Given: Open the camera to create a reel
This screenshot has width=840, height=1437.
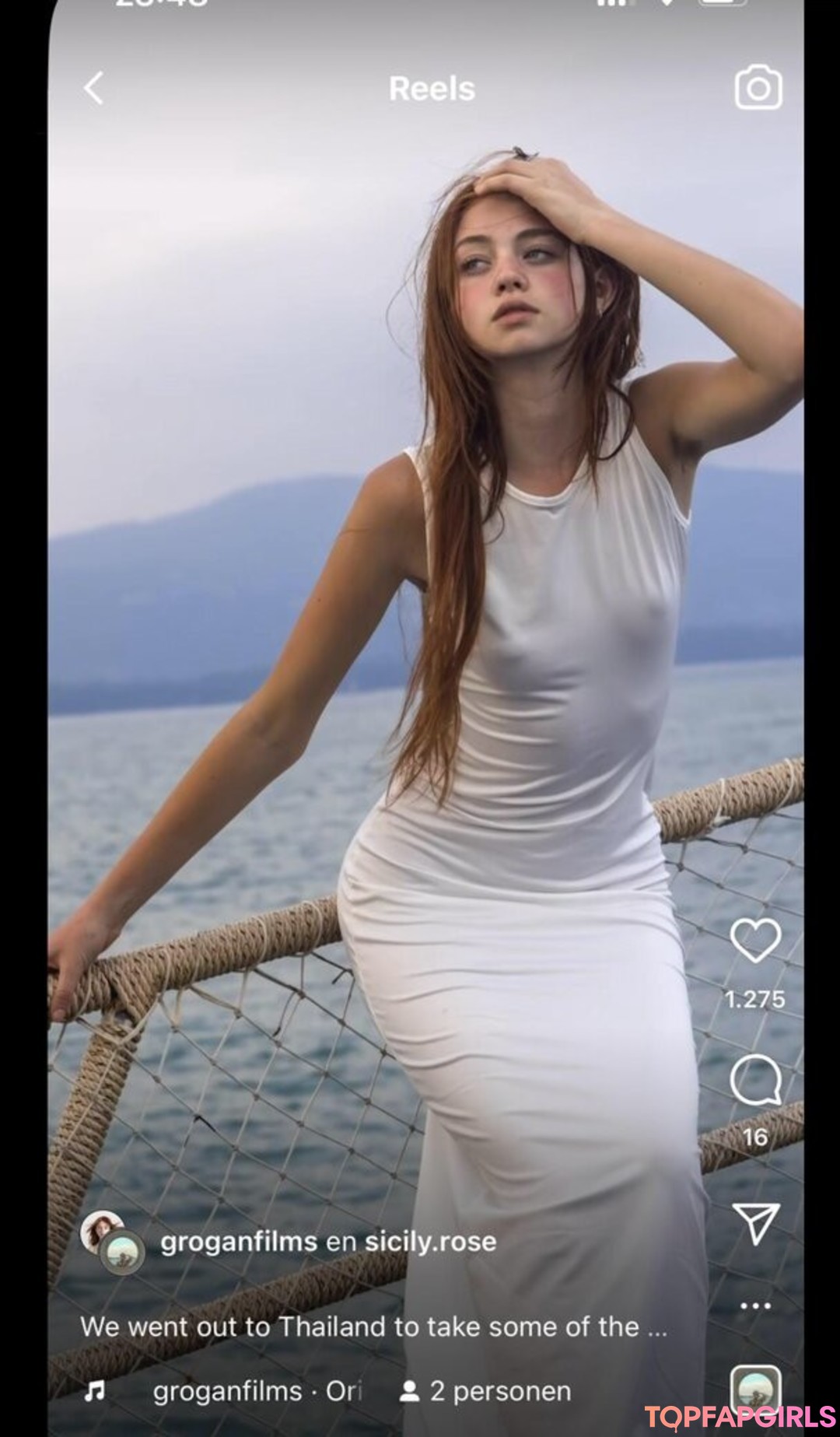Looking at the screenshot, I should pos(758,88).
